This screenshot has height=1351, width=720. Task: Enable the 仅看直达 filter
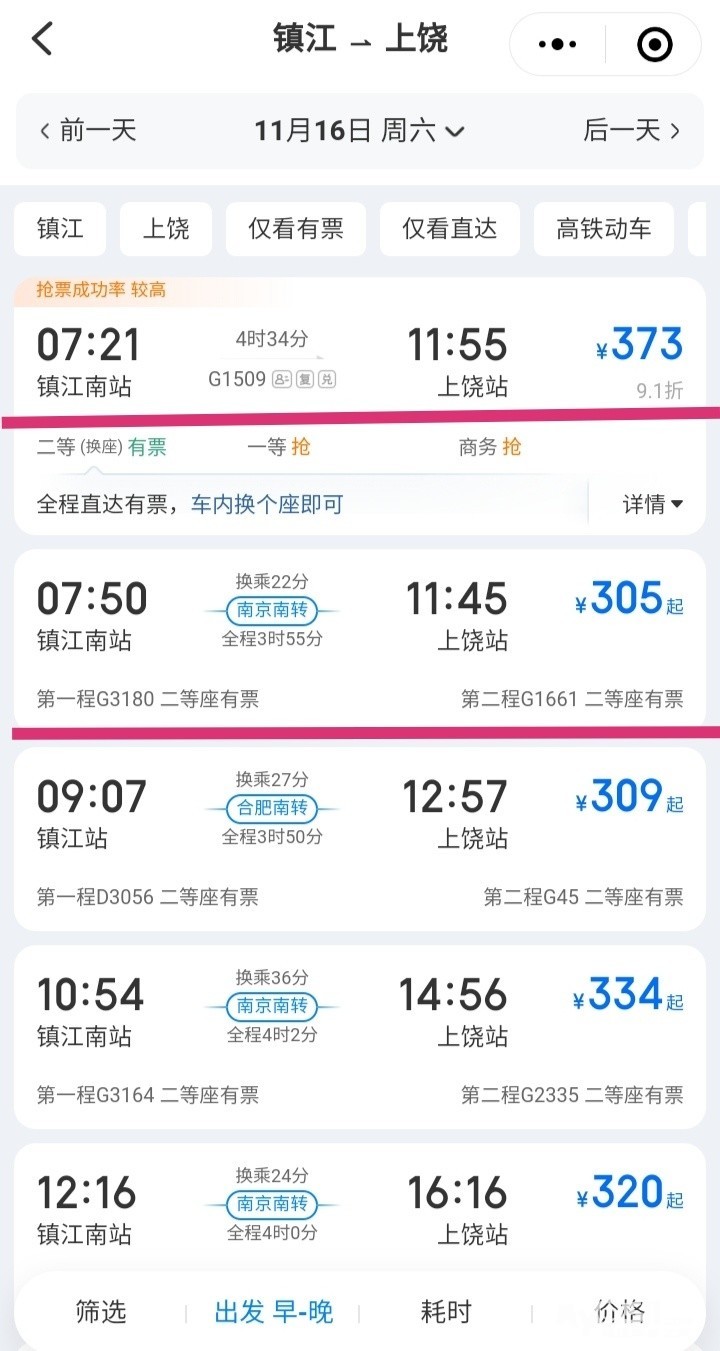click(x=450, y=228)
